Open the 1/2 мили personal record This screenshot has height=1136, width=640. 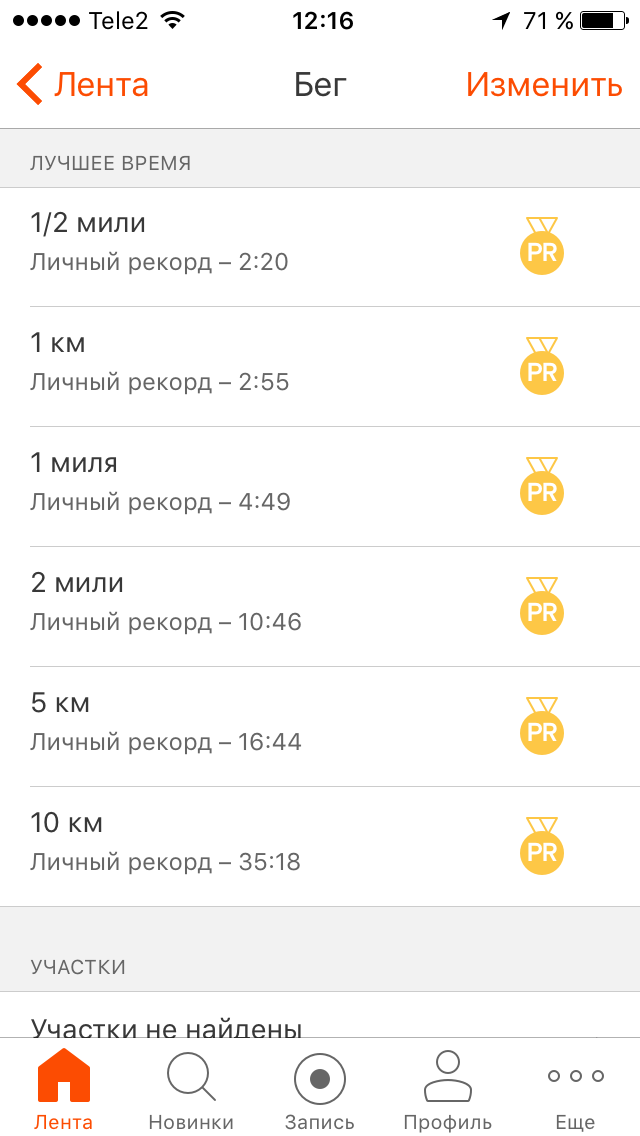[x=320, y=247]
